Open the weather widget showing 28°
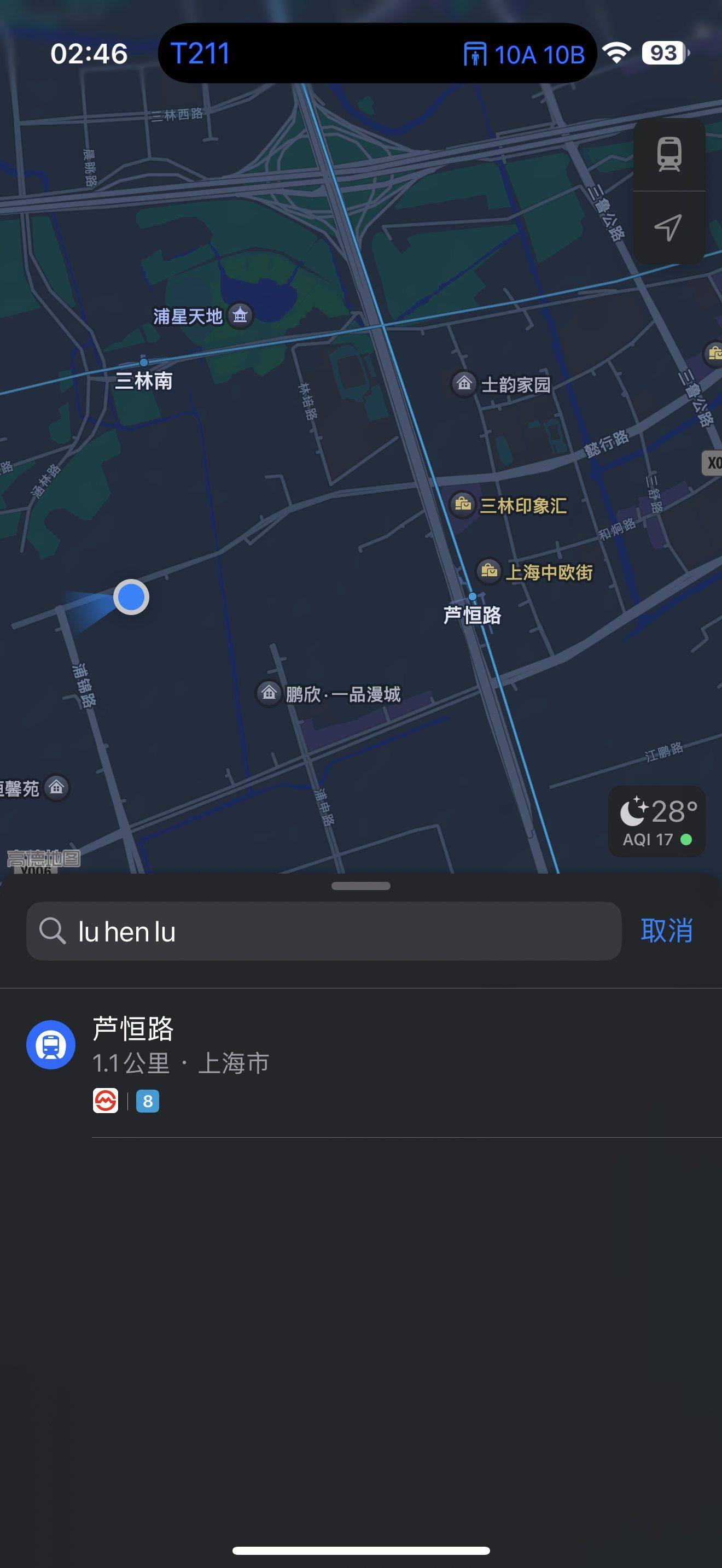 tap(657, 822)
